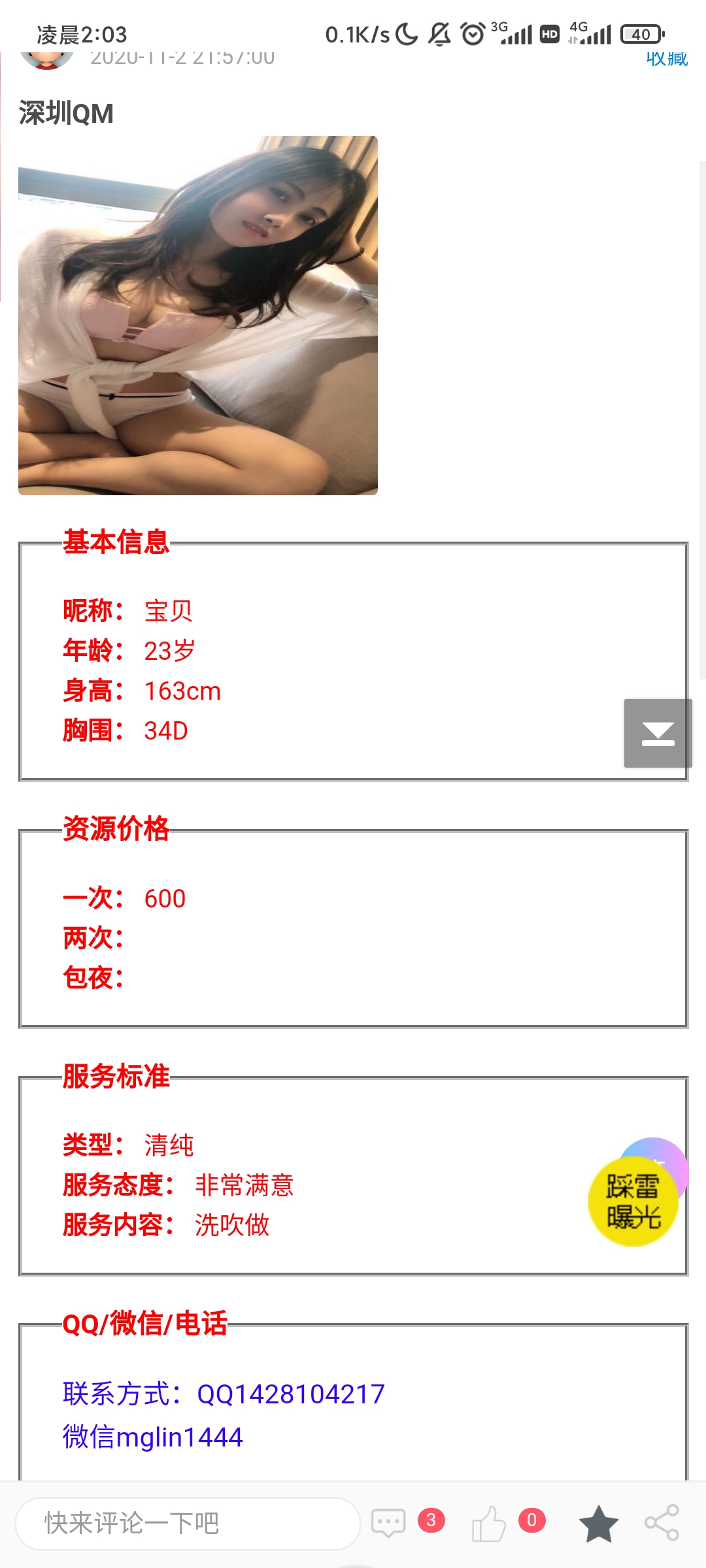Screen dimensions: 706x1568
Task: Like this post with the thumbs-up icon
Action: tap(489, 1523)
